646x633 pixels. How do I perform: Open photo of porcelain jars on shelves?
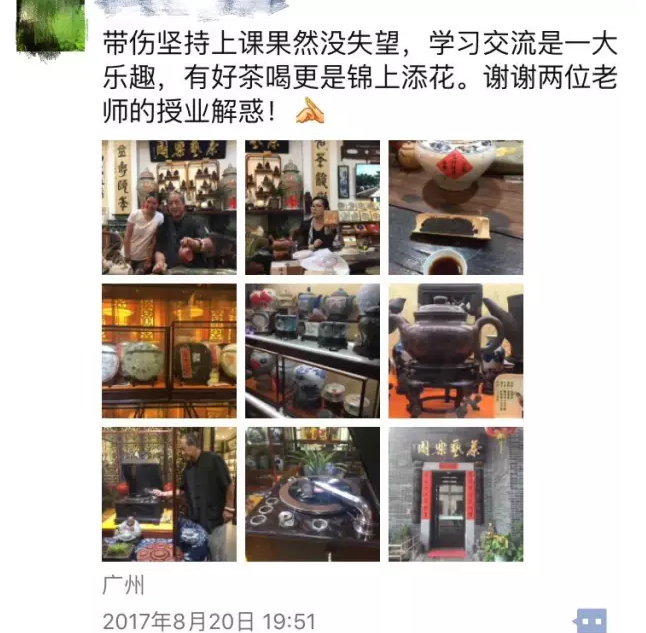click(x=312, y=350)
